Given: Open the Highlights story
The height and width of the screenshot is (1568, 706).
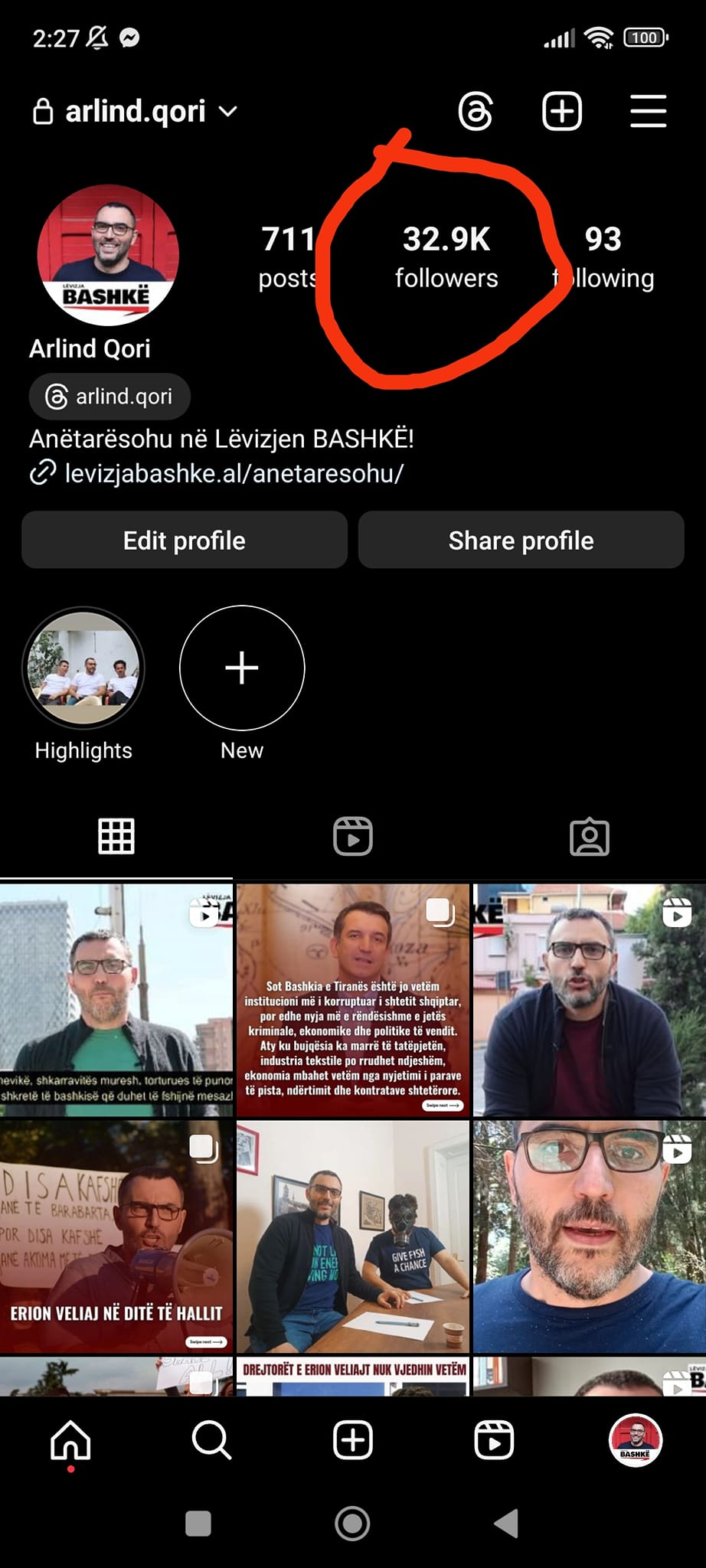Looking at the screenshot, I should point(83,668).
